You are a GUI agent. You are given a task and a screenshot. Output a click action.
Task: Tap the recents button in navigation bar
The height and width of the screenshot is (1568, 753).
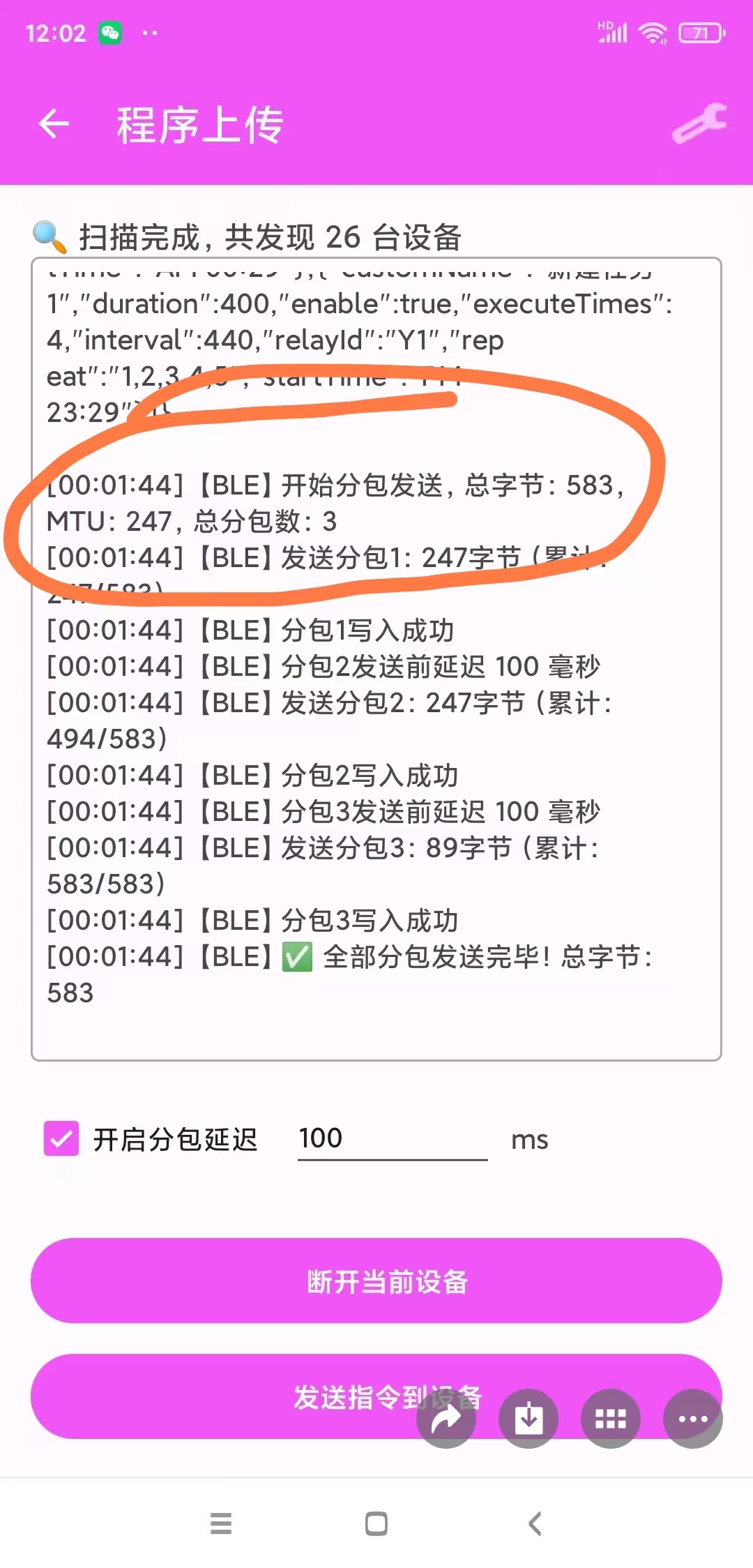(x=220, y=1524)
